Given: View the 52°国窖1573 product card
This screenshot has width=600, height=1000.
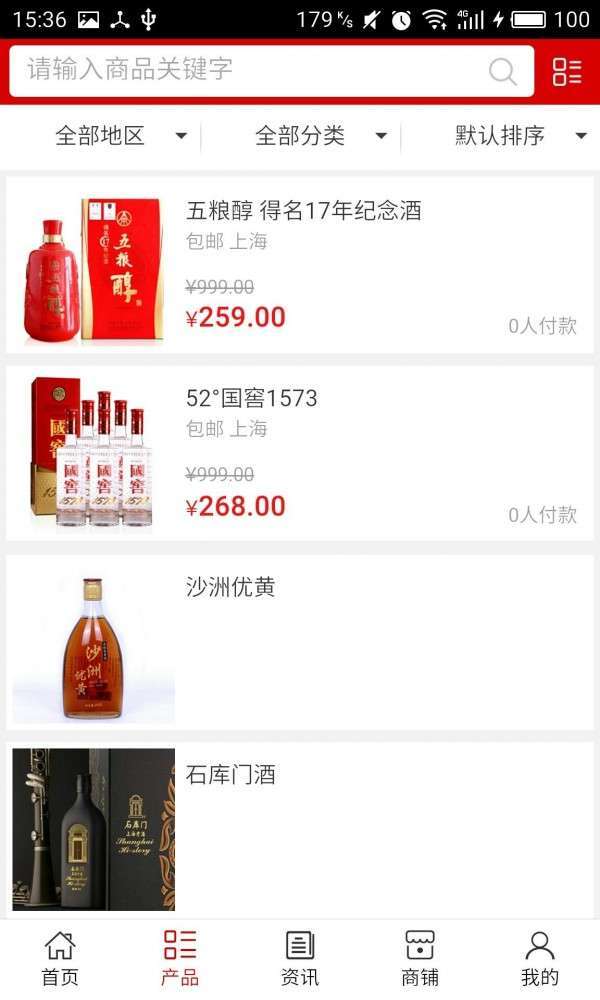Looking at the screenshot, I should (300, 453).
